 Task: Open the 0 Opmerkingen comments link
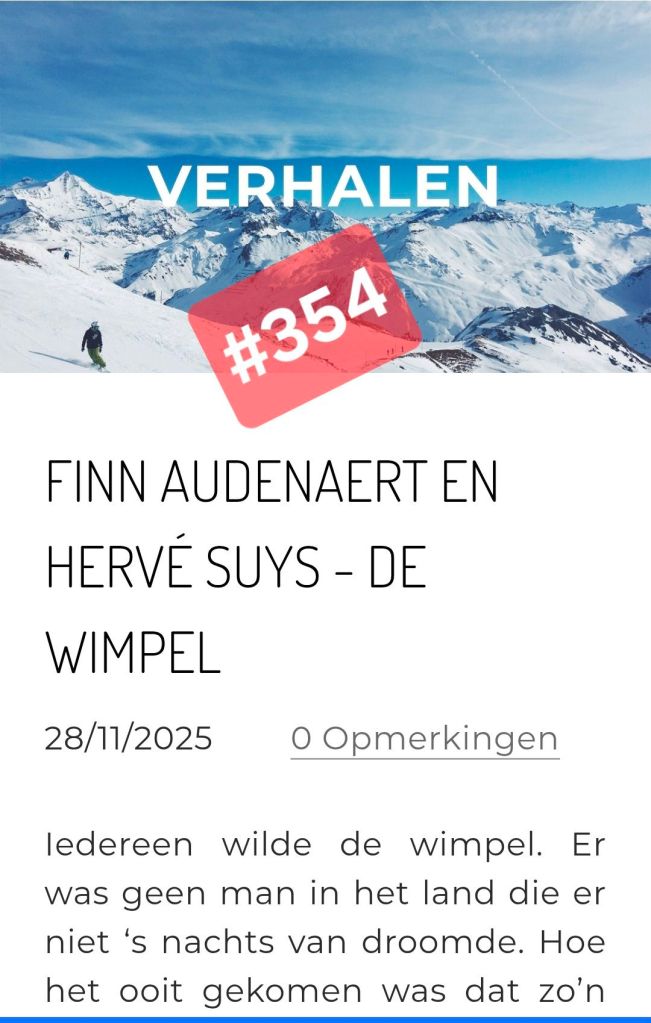pyautogui.click(x=424, y=739)
